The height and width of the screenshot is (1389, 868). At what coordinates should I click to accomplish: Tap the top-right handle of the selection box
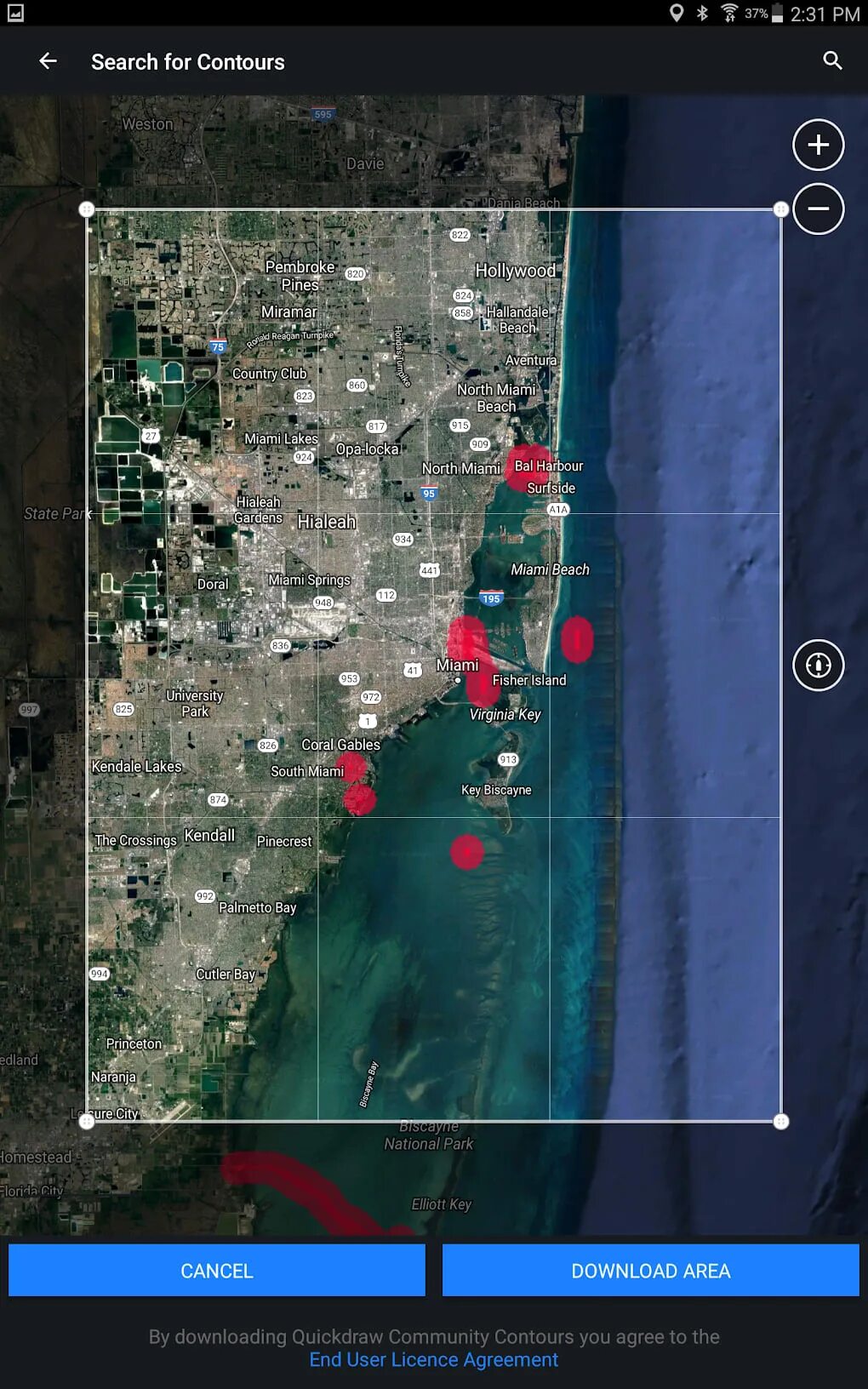point(779,208)
